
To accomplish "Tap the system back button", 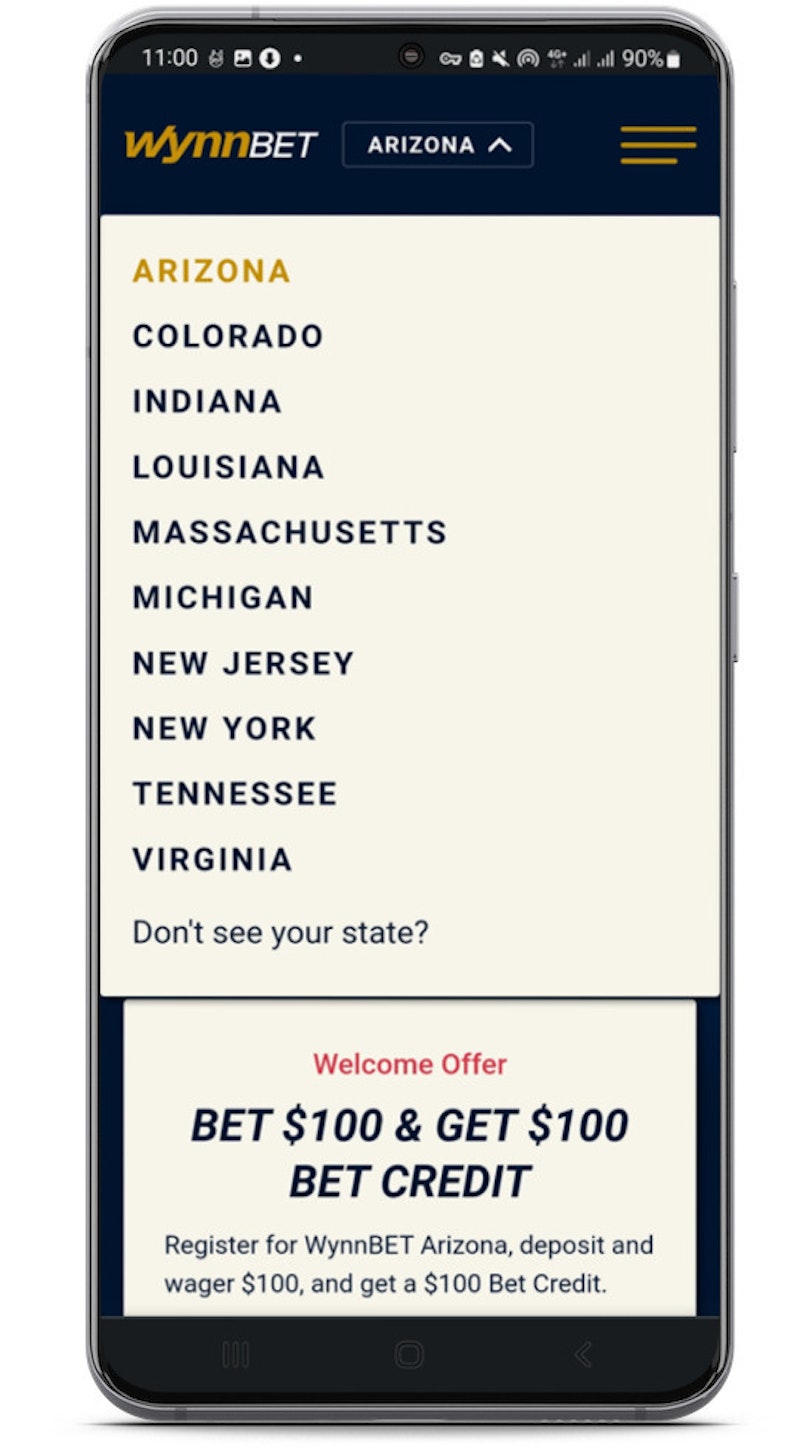I will click(584, 1355).
